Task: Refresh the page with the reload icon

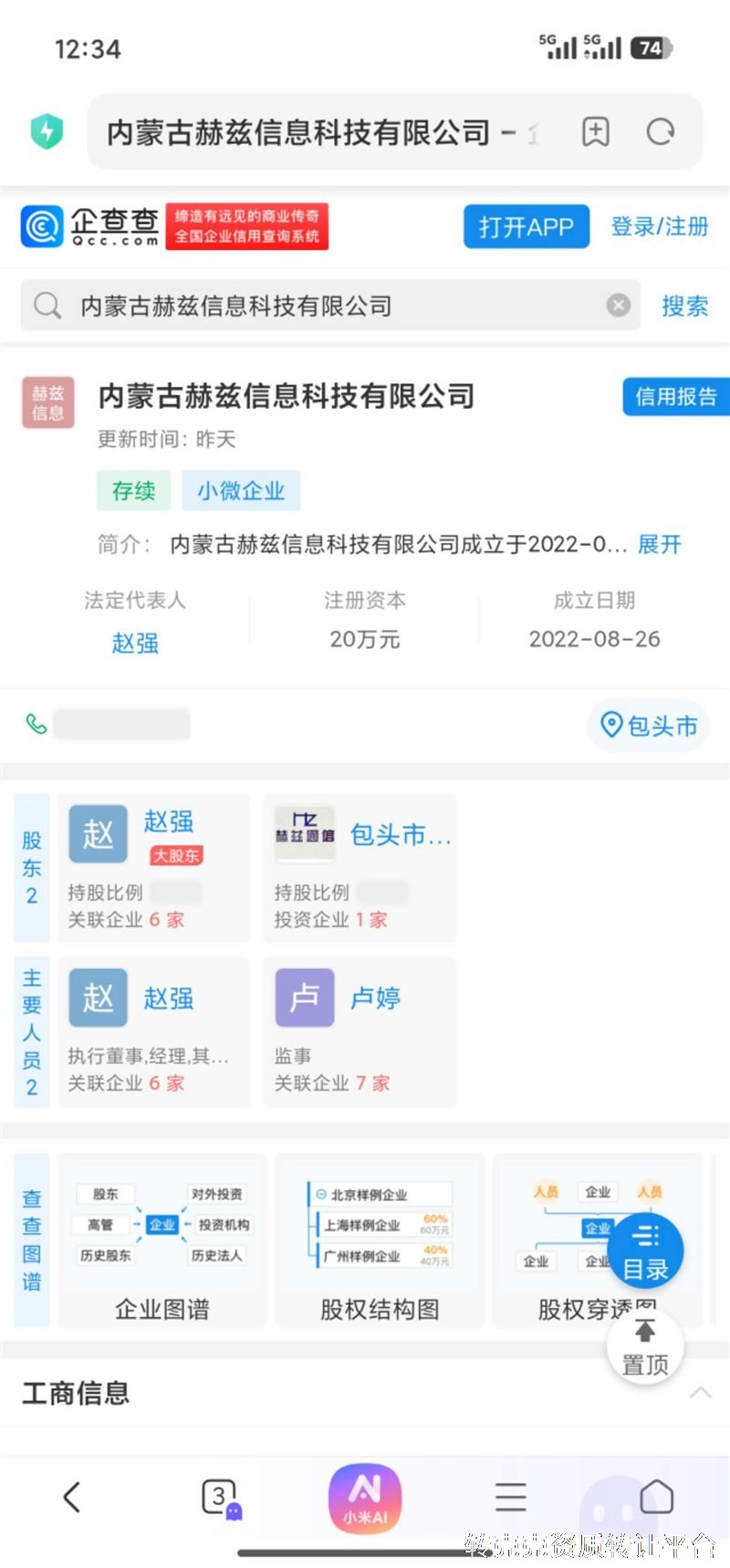Action: click(661, 131)
